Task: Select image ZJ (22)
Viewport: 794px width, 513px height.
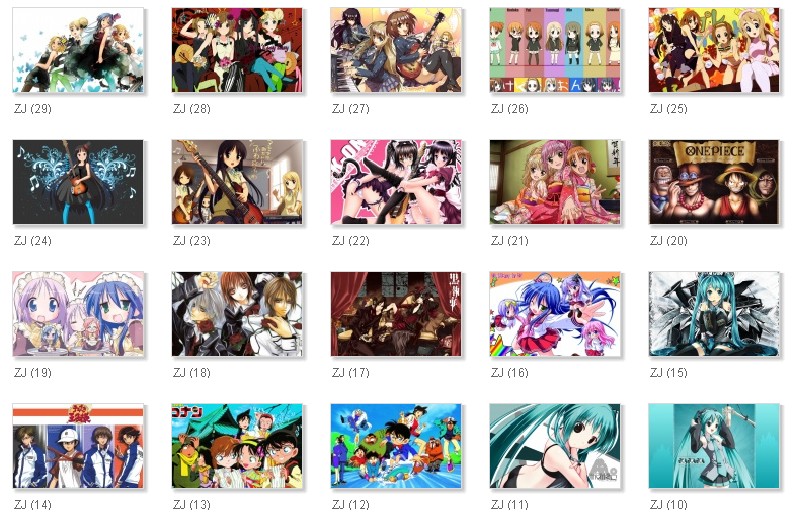Action: [396, 182]
